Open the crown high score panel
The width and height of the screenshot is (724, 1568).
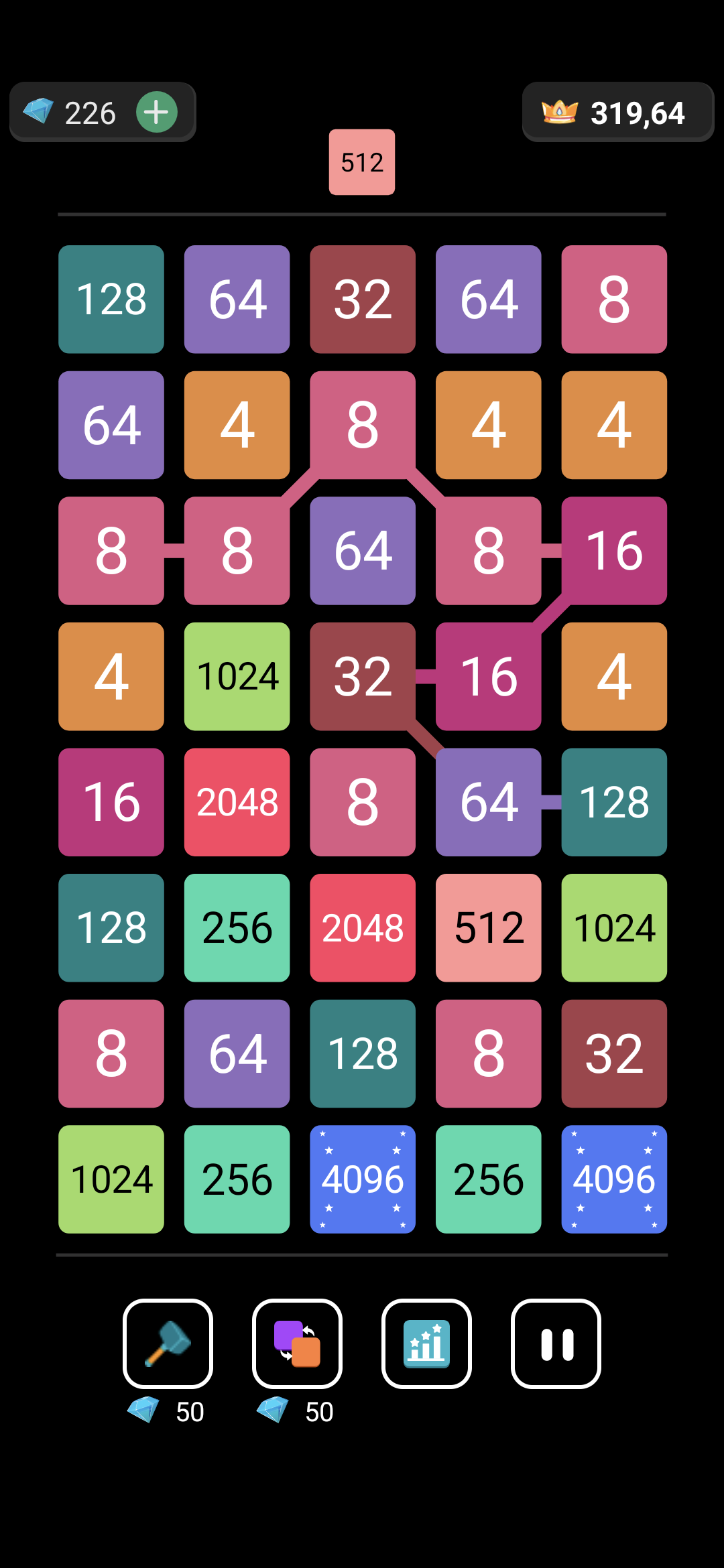[x=617, y=112]
